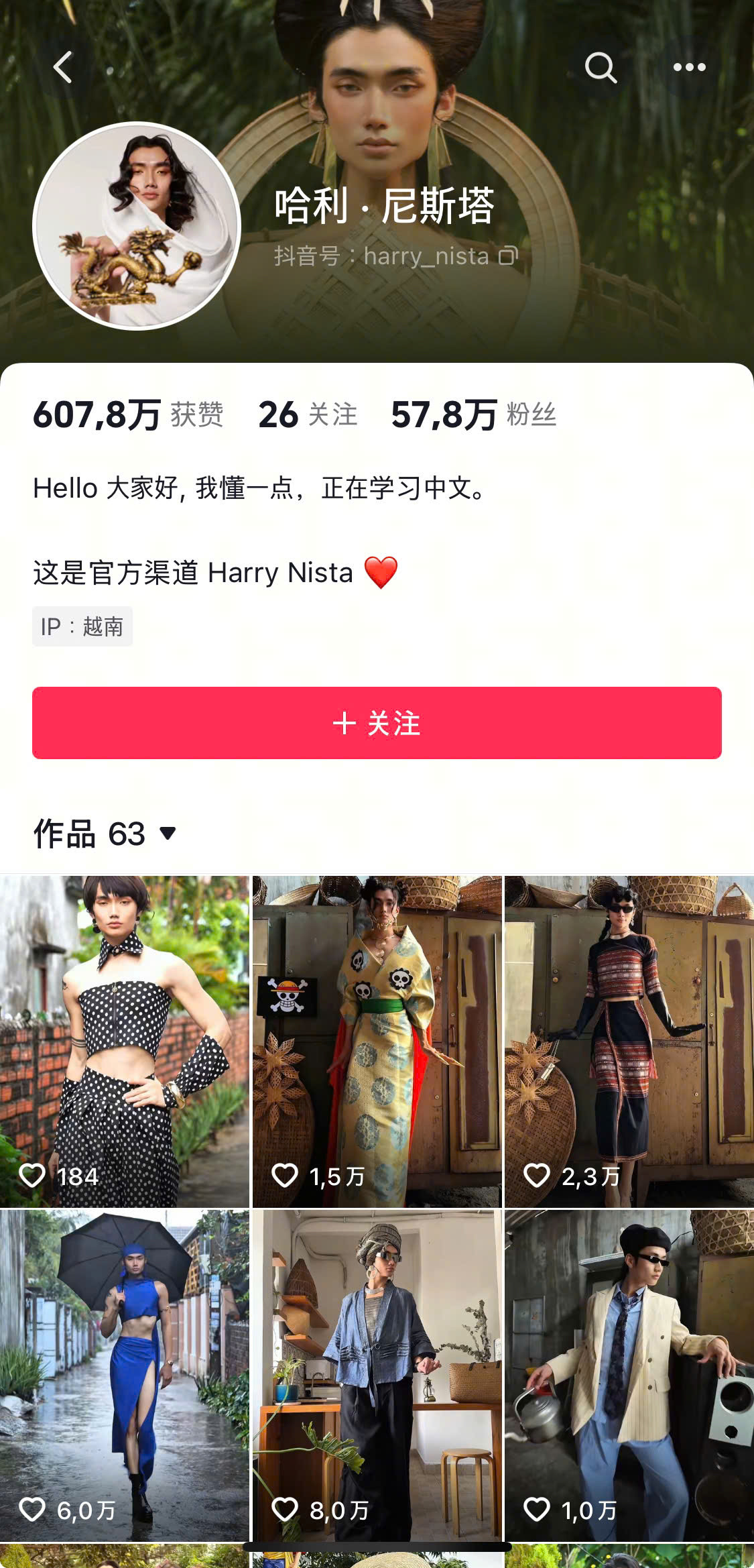This screenshot has height=1568, width=754.
Task: Tap the bio line about learning Chinese
Action: [259, 490]
